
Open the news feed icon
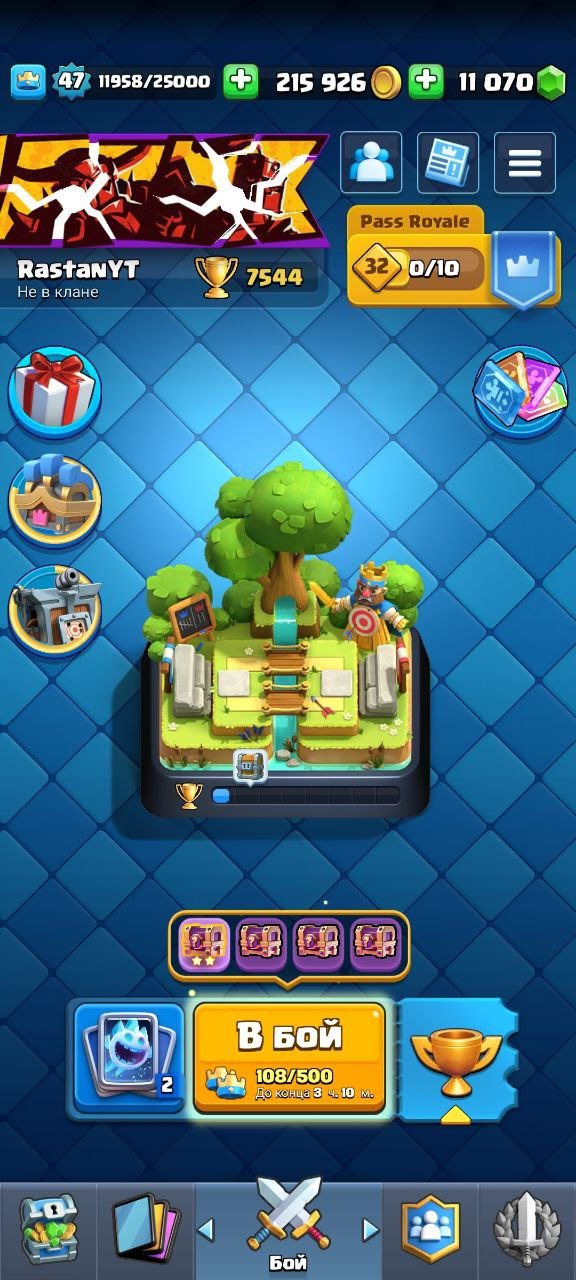click(448, 162)
